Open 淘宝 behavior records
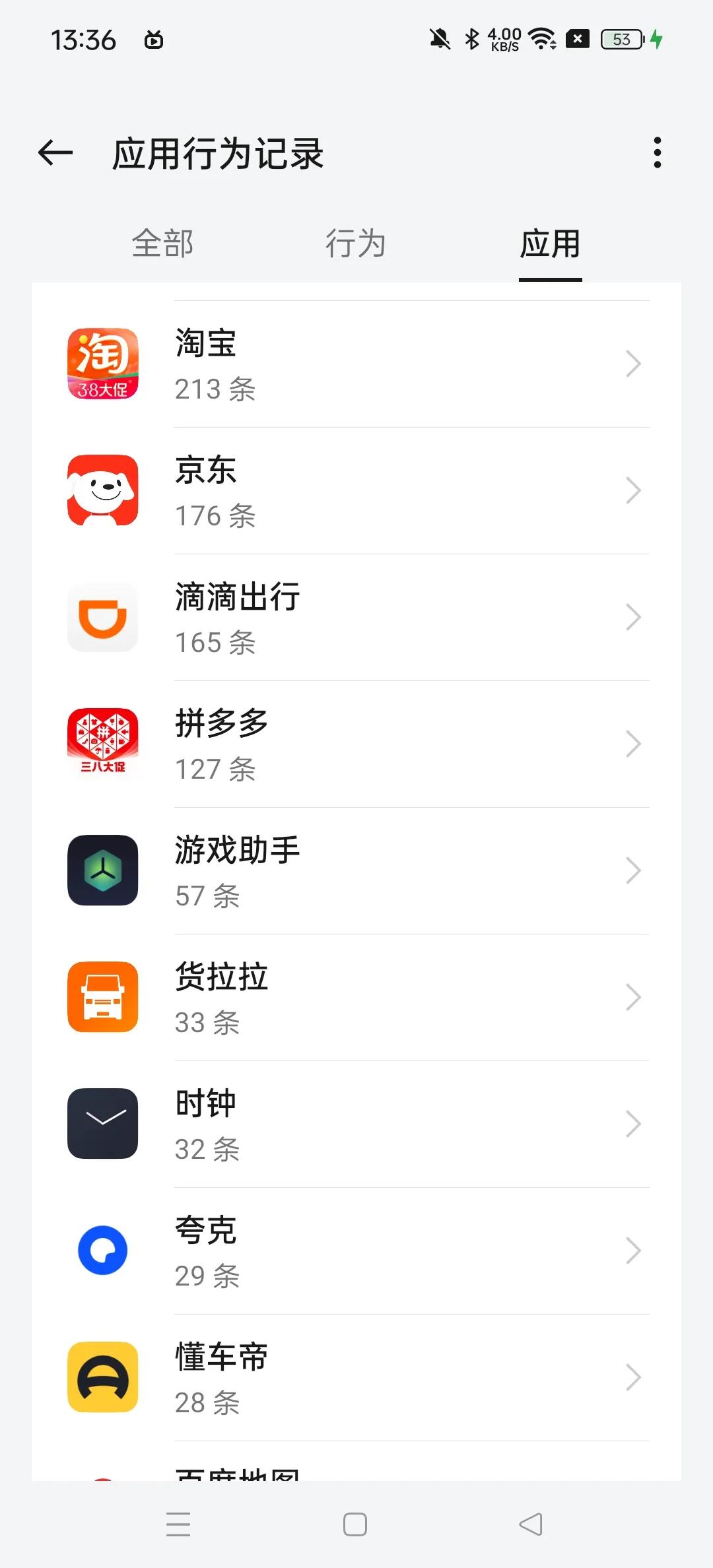The height and width of the screenshot is (1568, 713). (x=356, y=364)
